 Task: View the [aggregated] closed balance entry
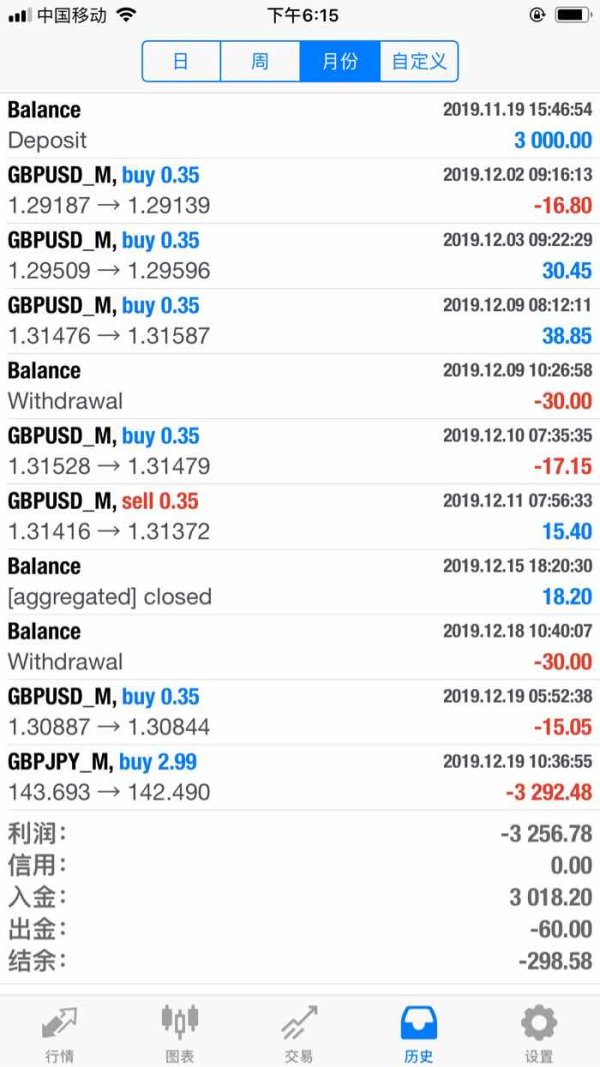pyautogui.click(x=300, y=582)
